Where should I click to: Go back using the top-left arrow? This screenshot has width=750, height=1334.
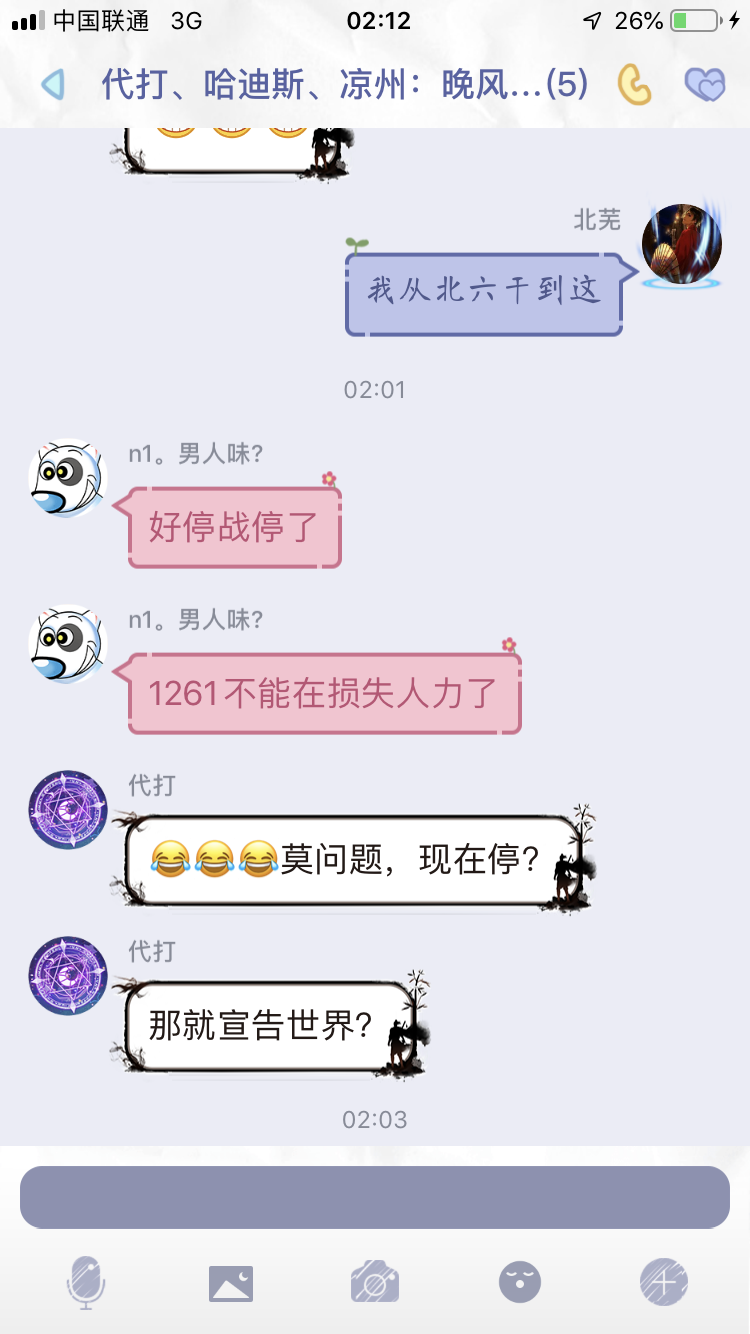pos(53,84)
